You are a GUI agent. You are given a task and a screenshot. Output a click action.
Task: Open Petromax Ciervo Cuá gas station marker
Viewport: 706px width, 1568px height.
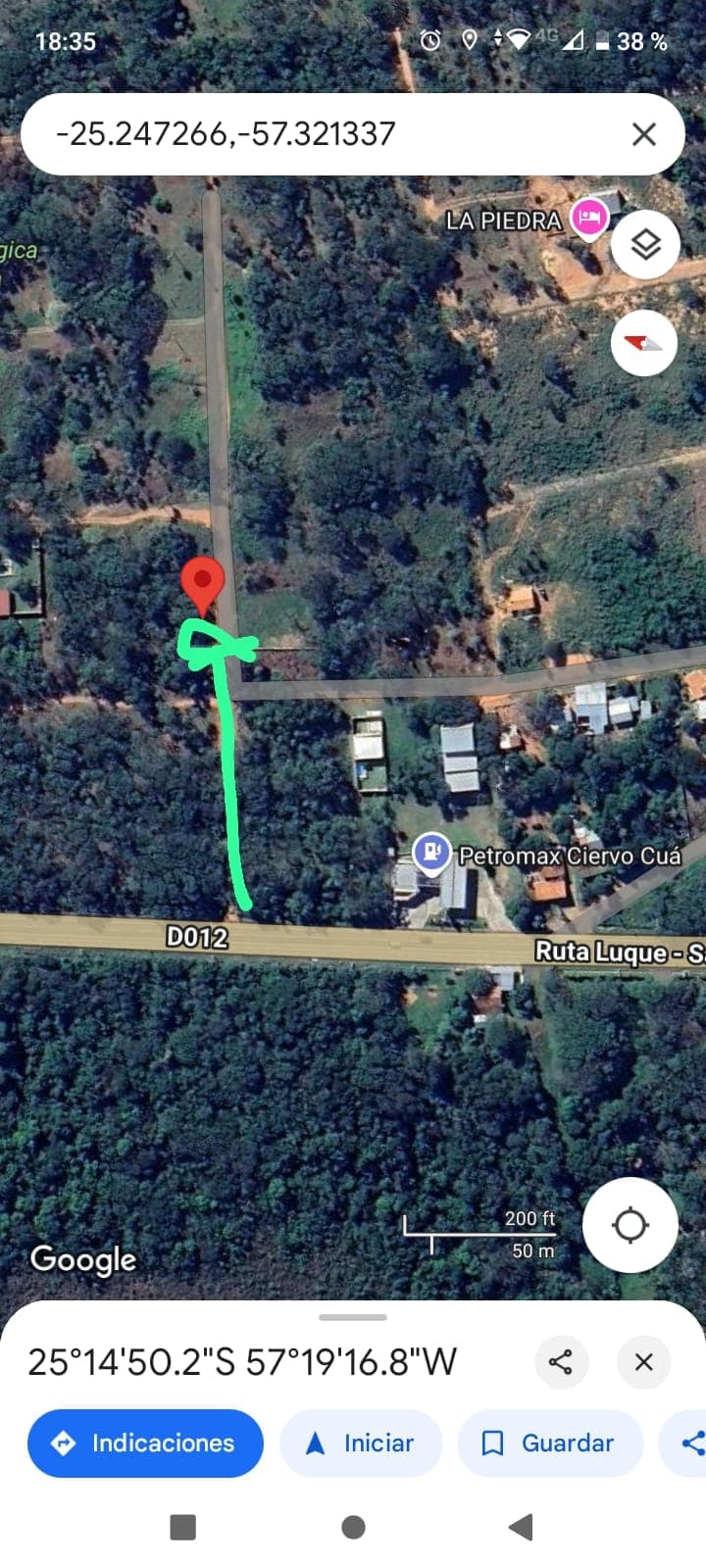point(431,852)
